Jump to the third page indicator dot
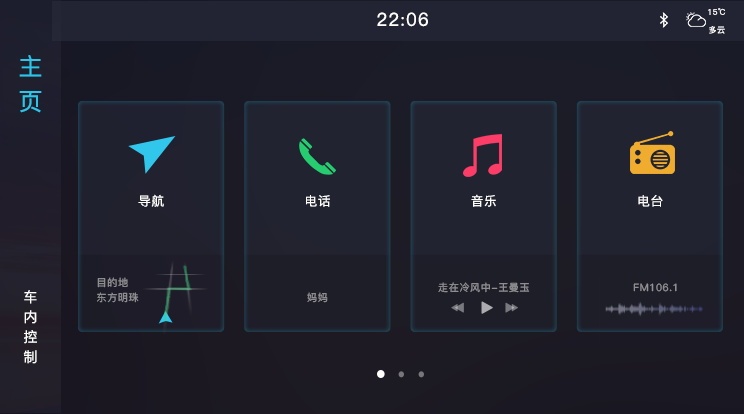Screen dimensions: 744x414 (421, 374)
